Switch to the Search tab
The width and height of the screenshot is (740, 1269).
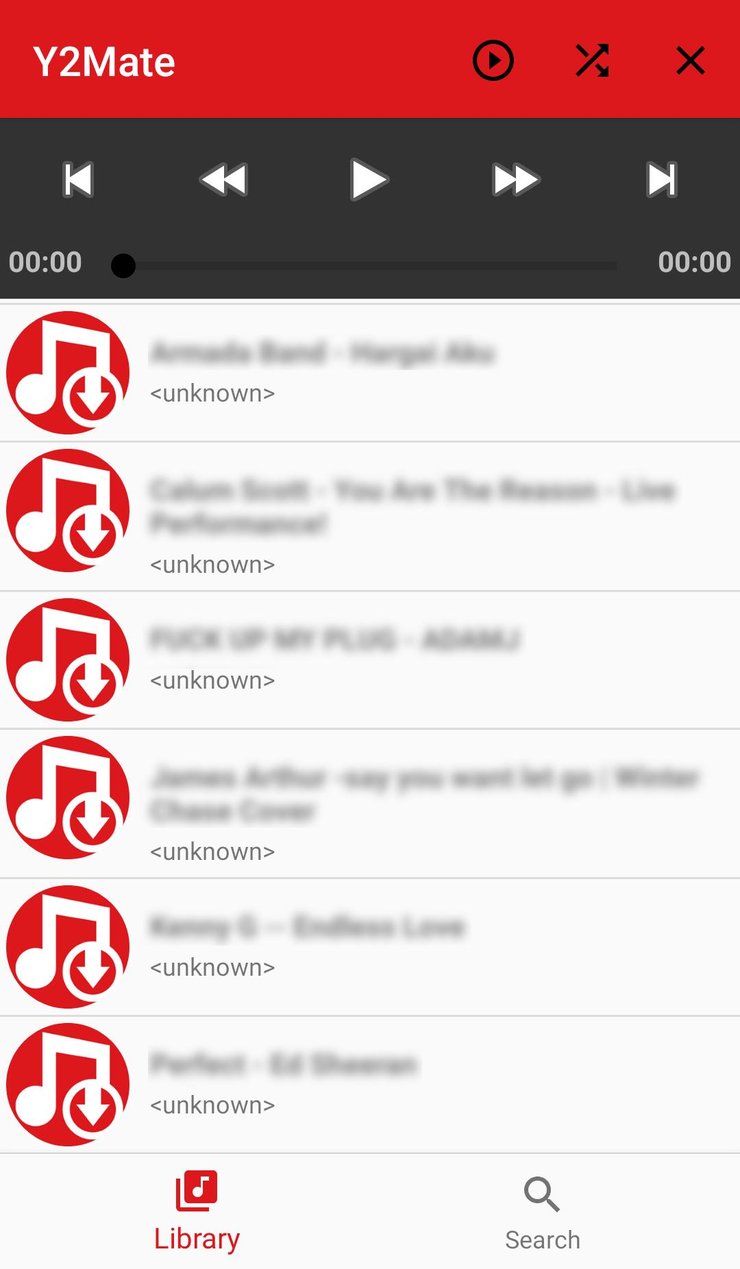tap(542, 1212)
